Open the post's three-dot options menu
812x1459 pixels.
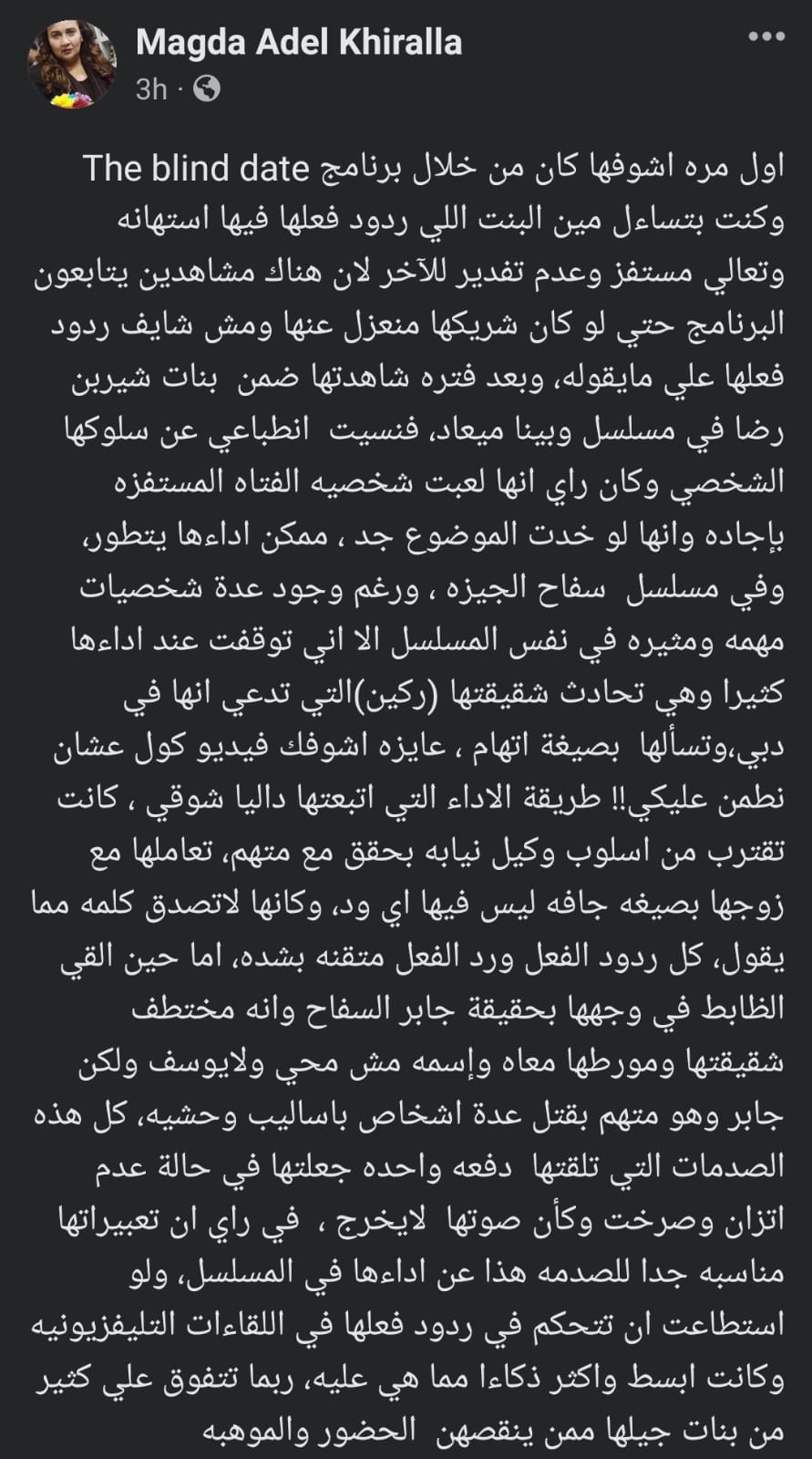click(x=766, y=37)
